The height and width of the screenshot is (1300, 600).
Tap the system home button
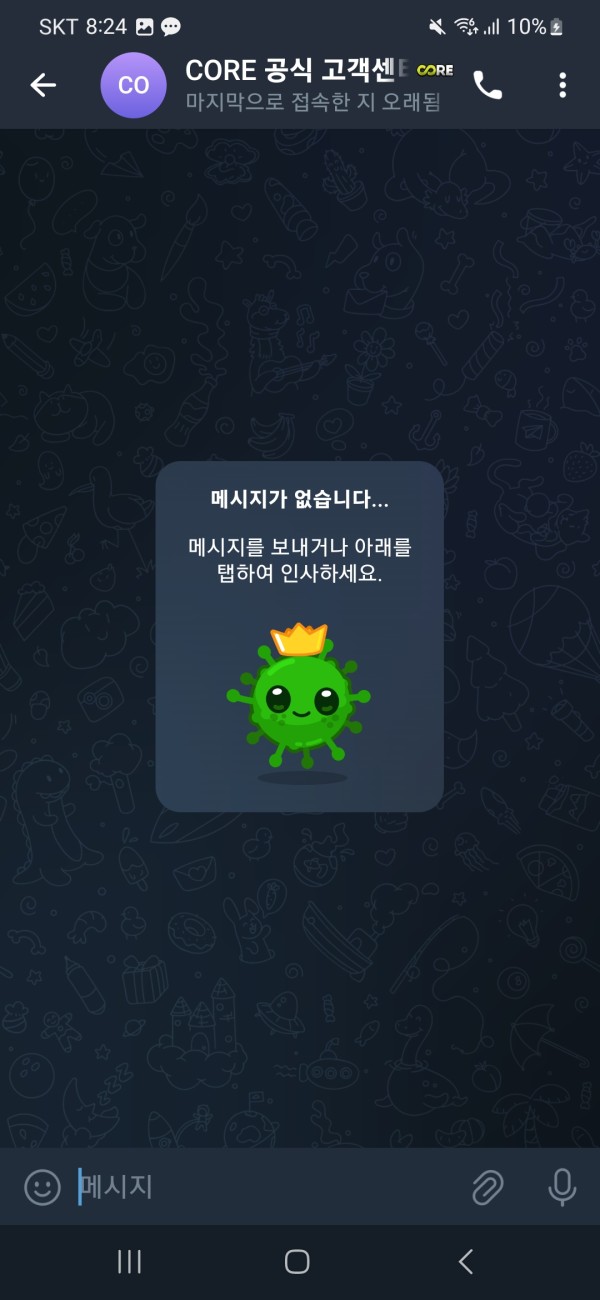point(297,1262)
